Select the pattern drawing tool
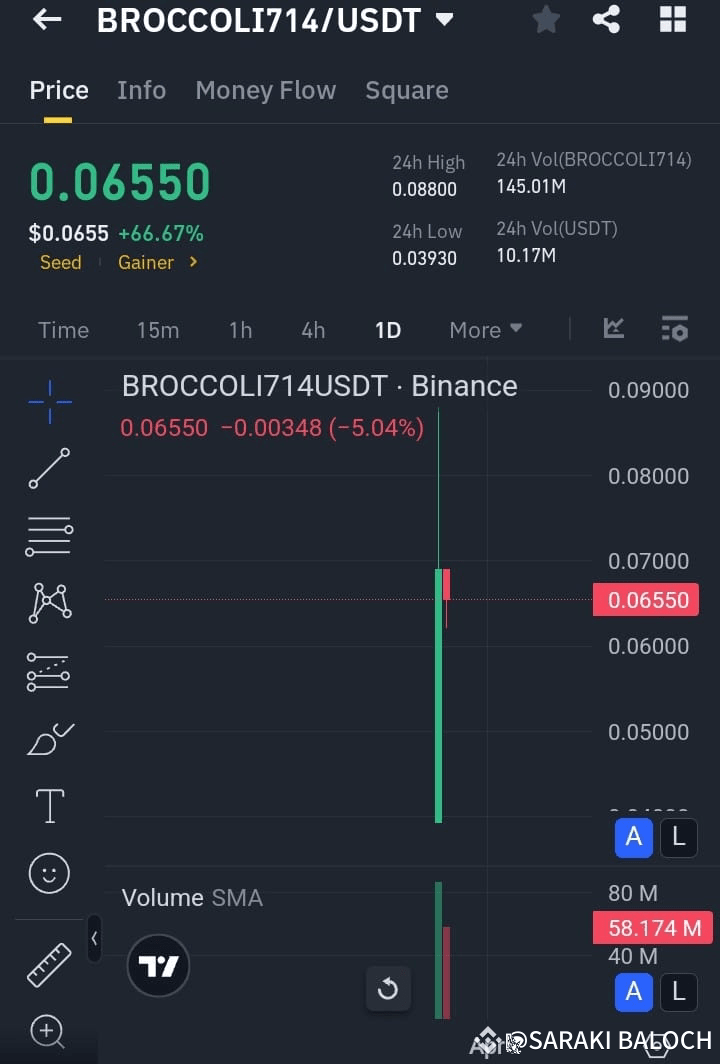The width and height of the screenshot is (720, 1064). point(49,604)
